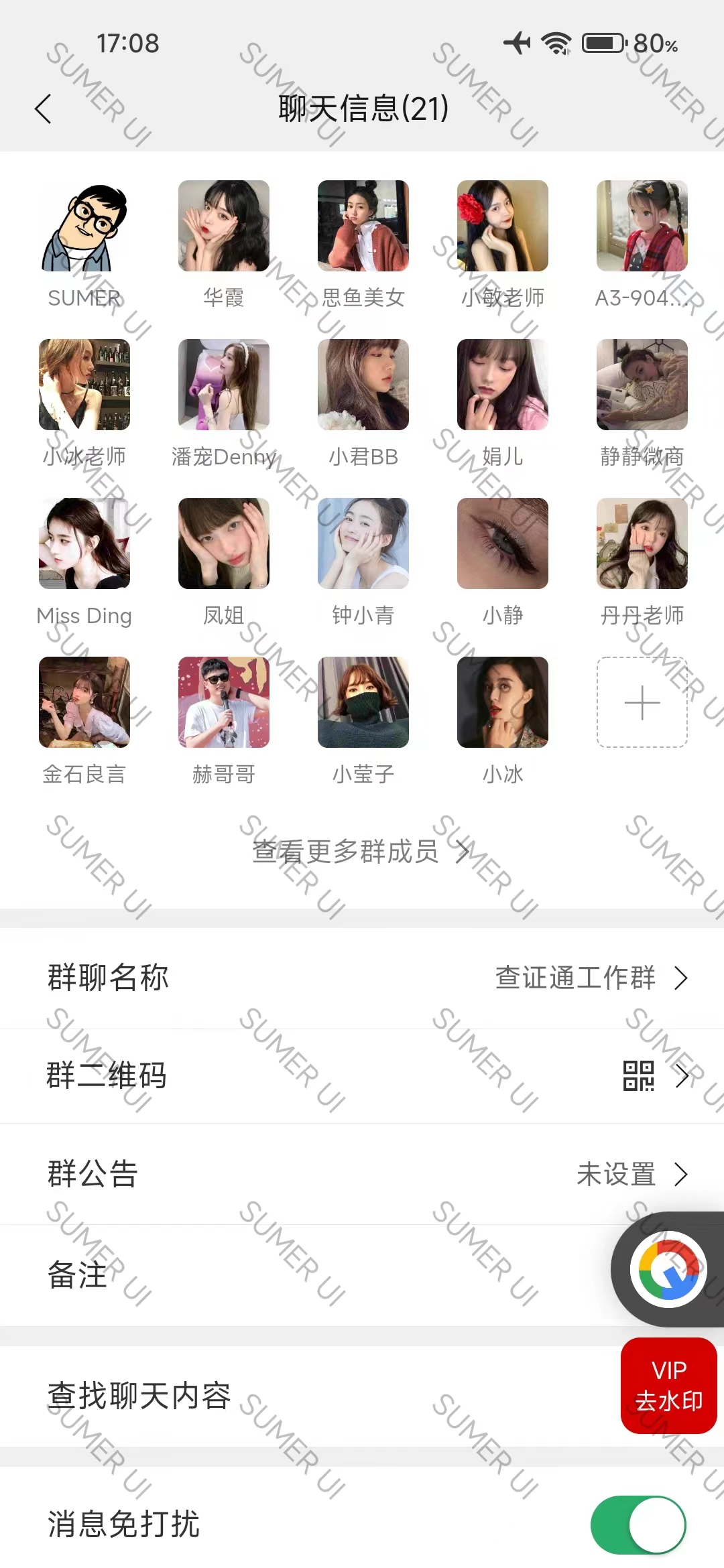View more group members
This screenshot has width=724, height=1568.
(362, 852)
